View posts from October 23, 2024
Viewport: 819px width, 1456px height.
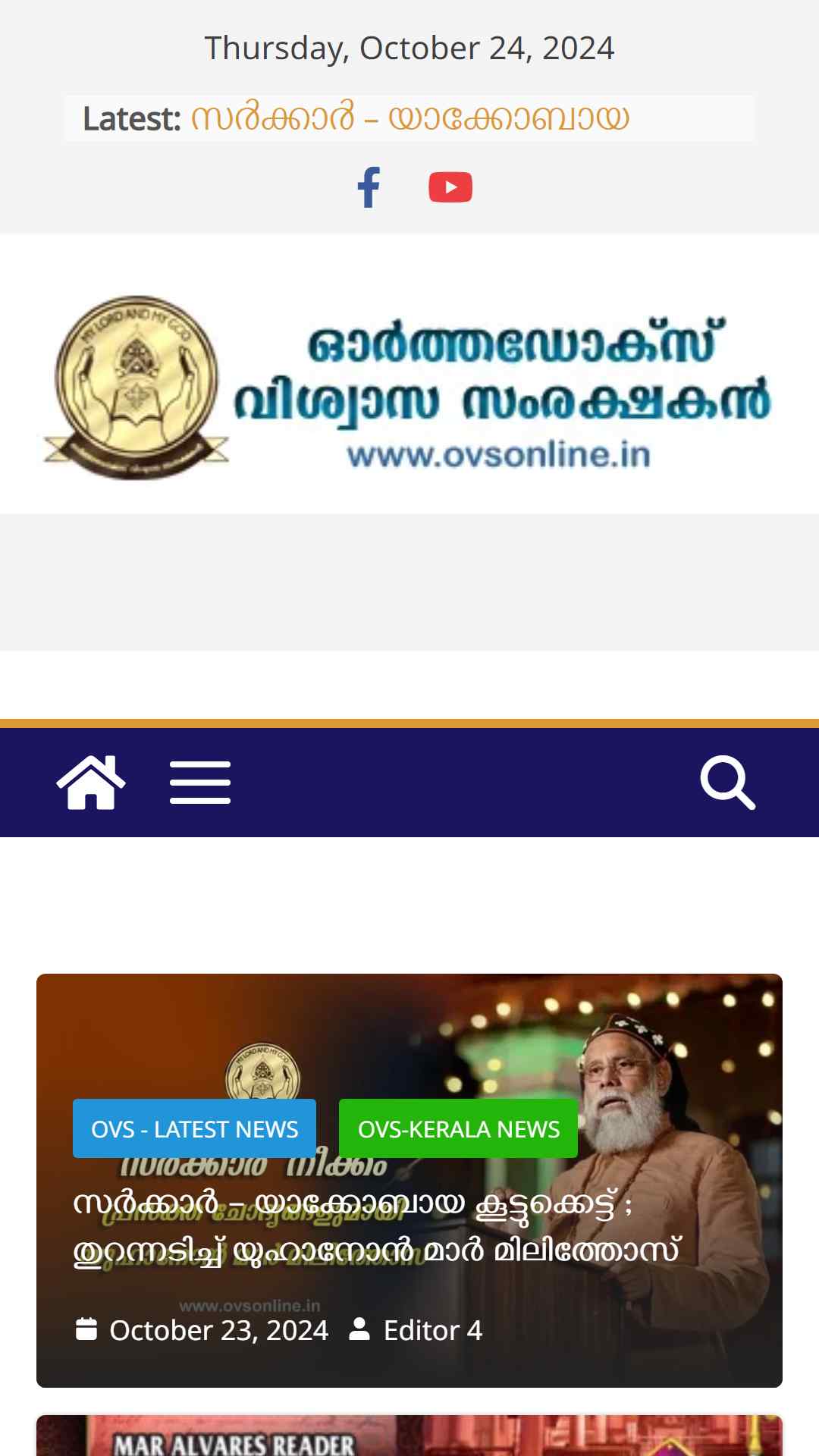[x=218, y=1330]
